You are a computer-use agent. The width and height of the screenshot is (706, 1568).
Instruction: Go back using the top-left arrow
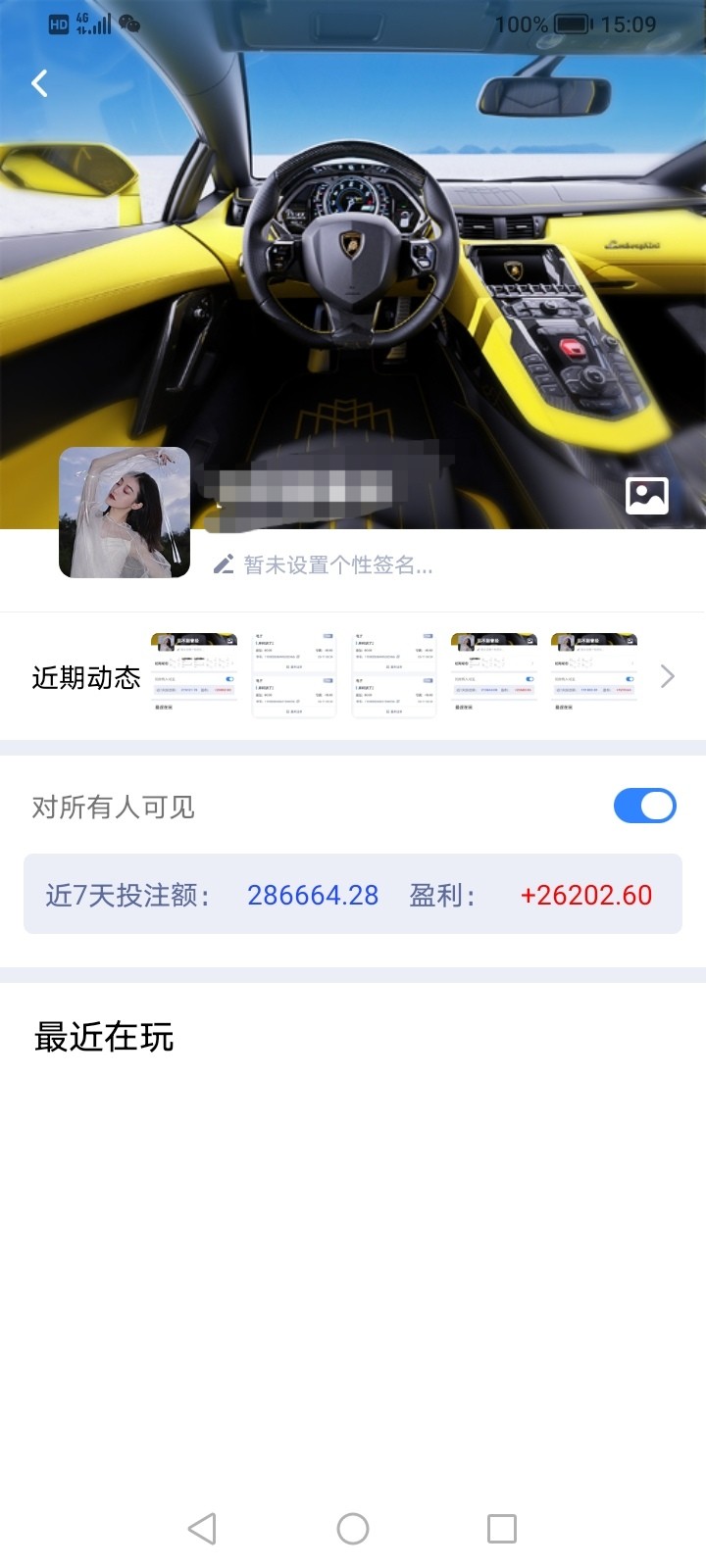(x=39, y=84)
